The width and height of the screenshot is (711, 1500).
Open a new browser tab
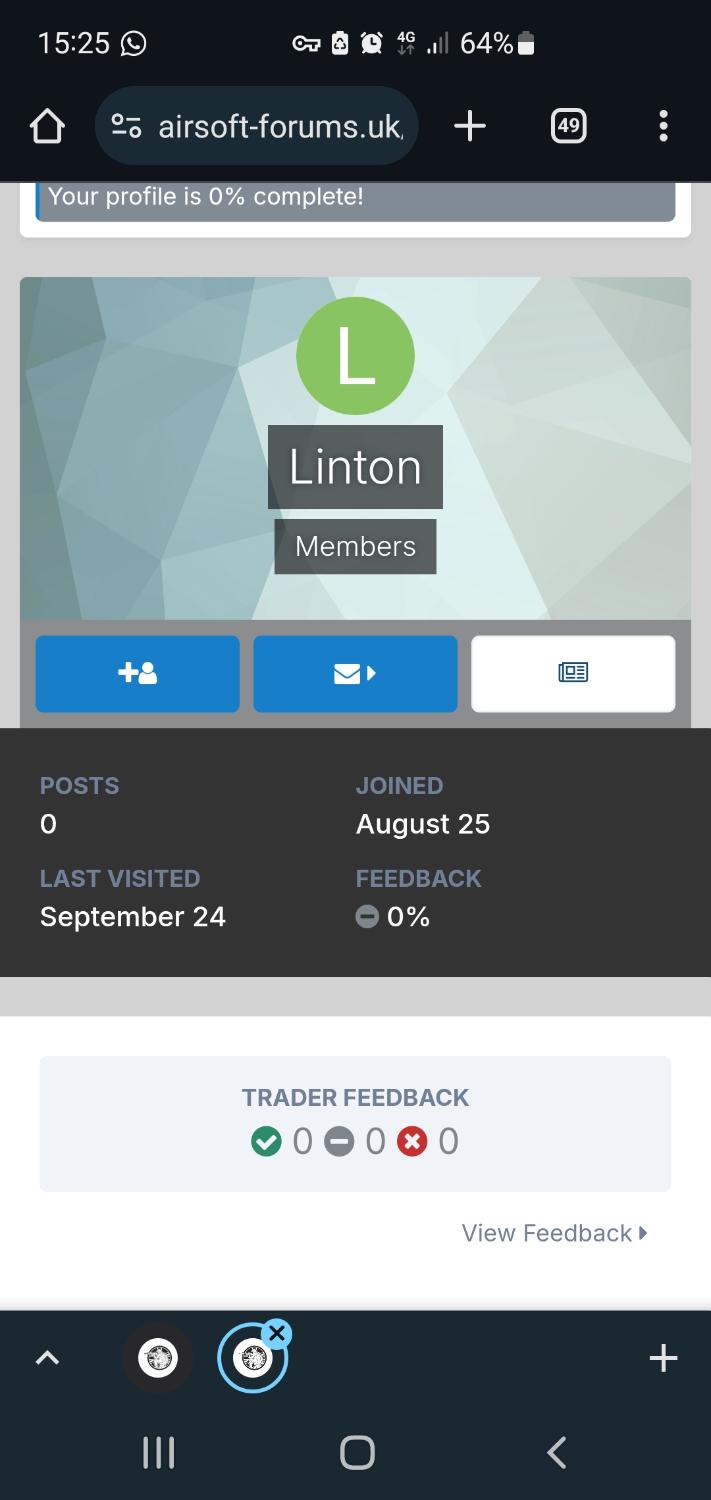pos(469,126)
